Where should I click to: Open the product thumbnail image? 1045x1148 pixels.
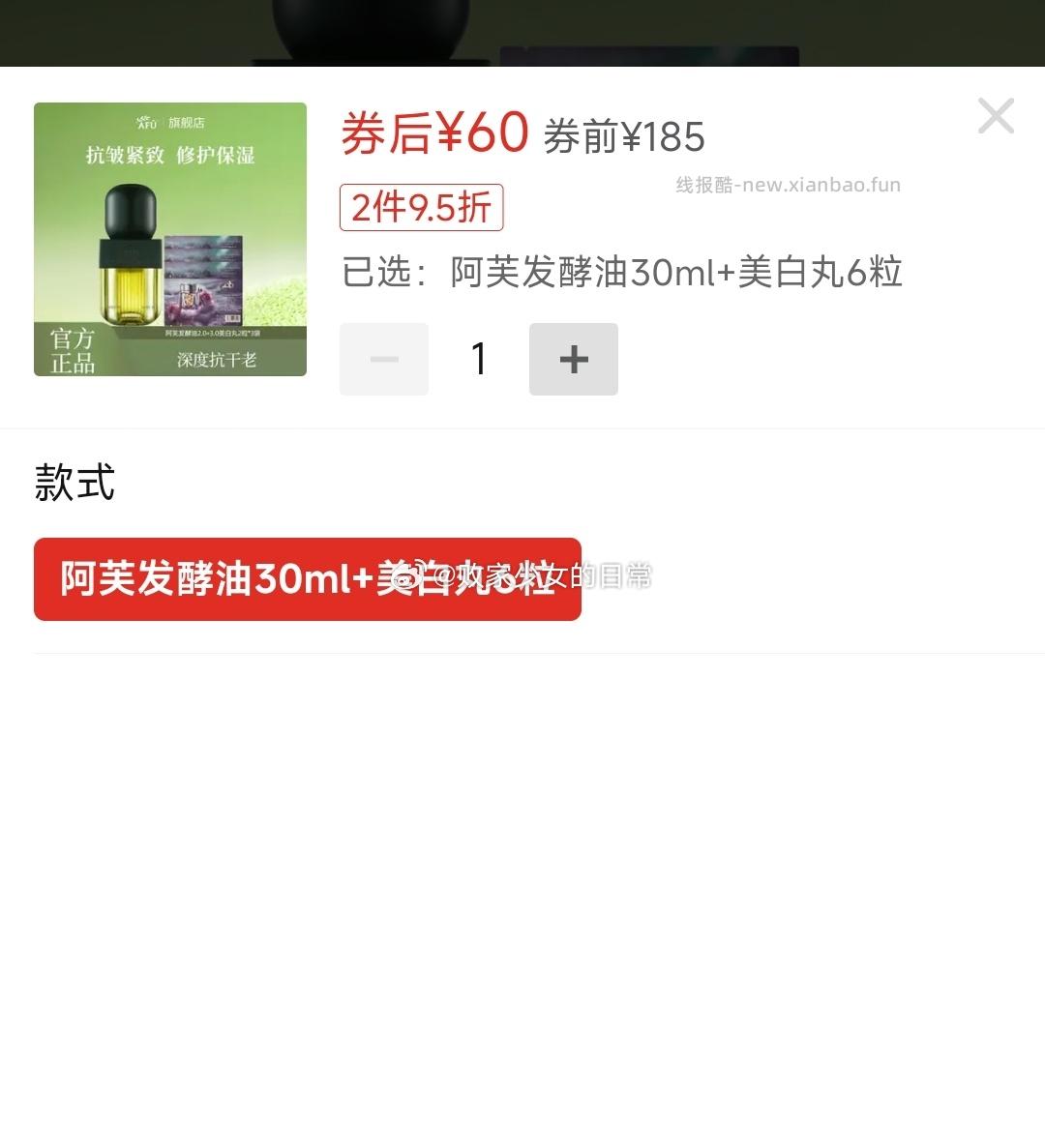169,239
